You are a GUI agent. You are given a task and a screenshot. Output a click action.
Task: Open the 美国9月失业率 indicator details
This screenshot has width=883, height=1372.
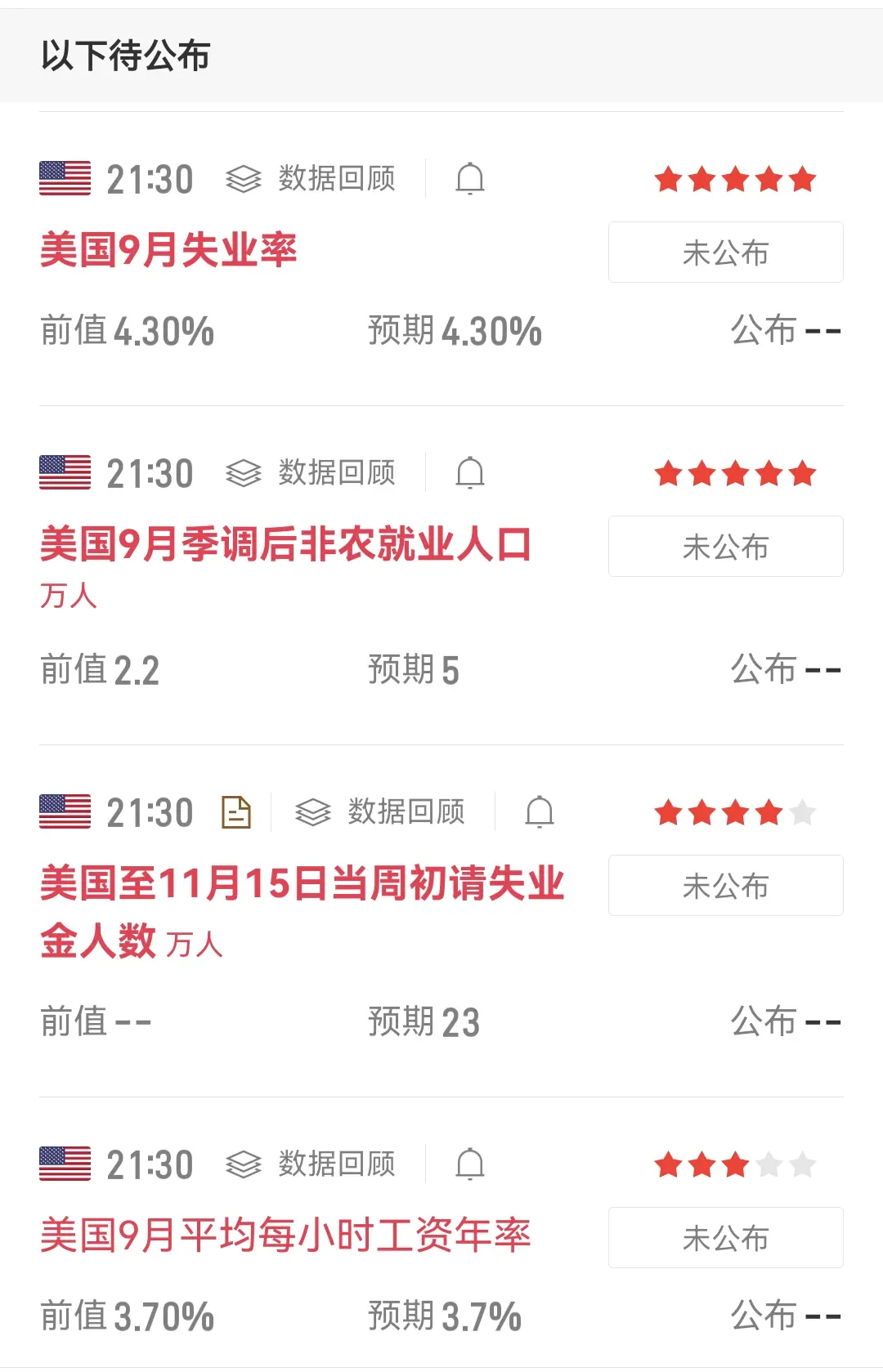pos(168,250)
